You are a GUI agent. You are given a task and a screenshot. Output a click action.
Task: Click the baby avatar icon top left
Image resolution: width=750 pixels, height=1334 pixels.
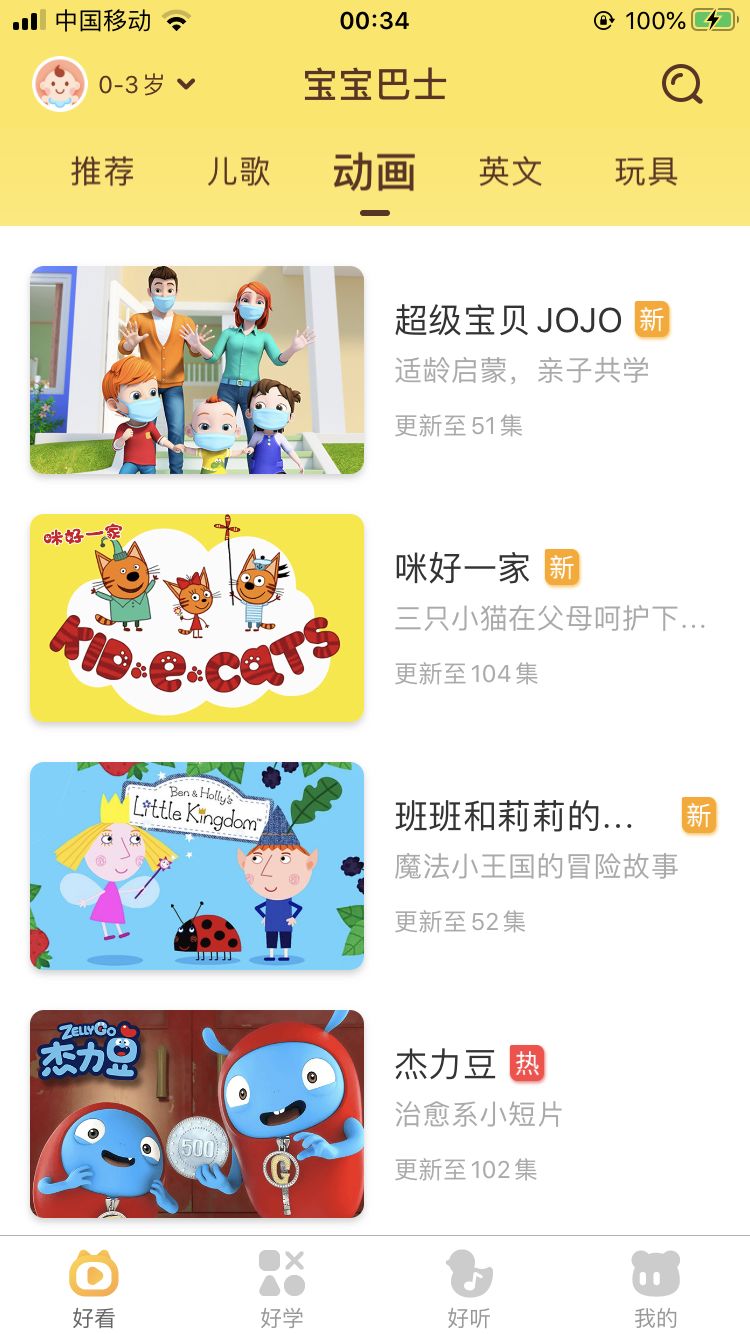(x=58, y=85)
